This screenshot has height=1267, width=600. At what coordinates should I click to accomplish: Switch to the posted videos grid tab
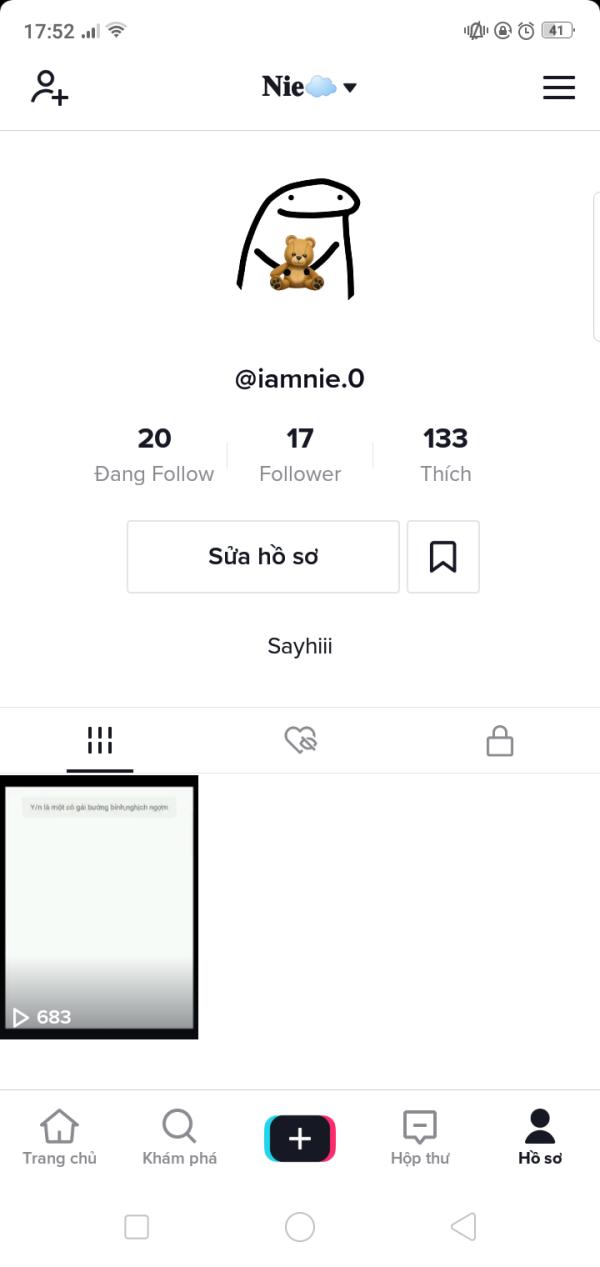pos(100,741)
